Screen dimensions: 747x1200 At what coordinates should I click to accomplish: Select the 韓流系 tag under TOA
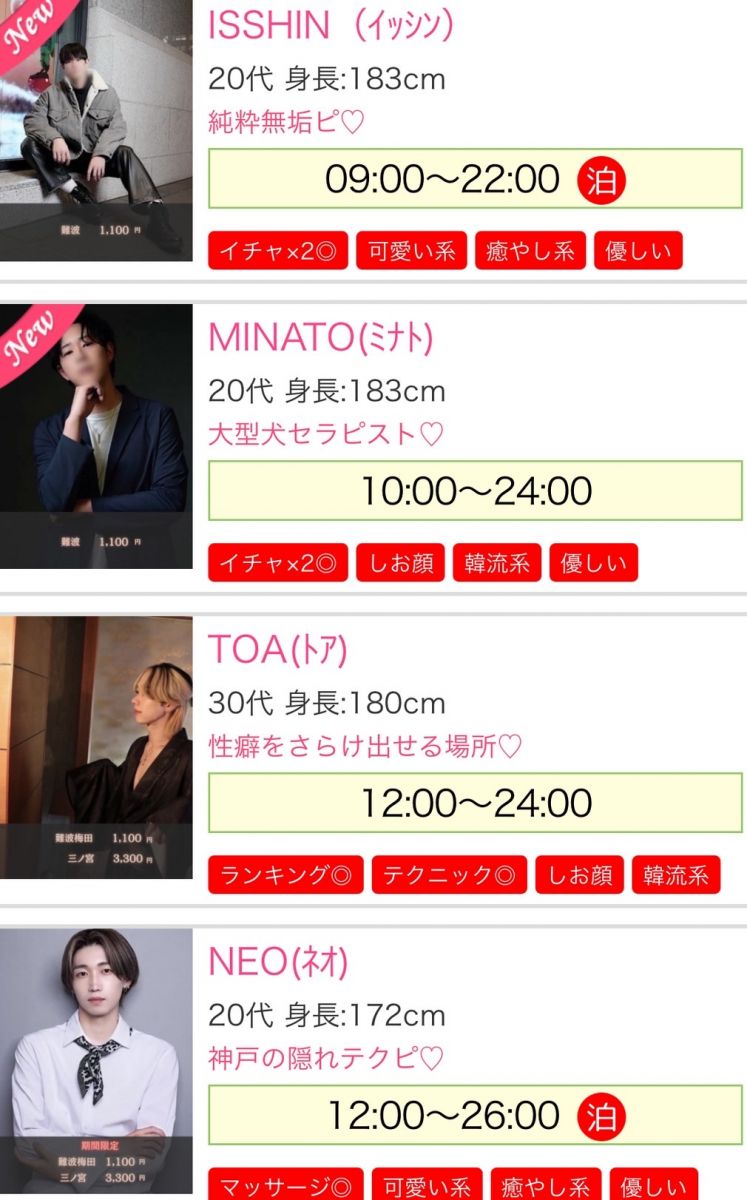point(676,875)
